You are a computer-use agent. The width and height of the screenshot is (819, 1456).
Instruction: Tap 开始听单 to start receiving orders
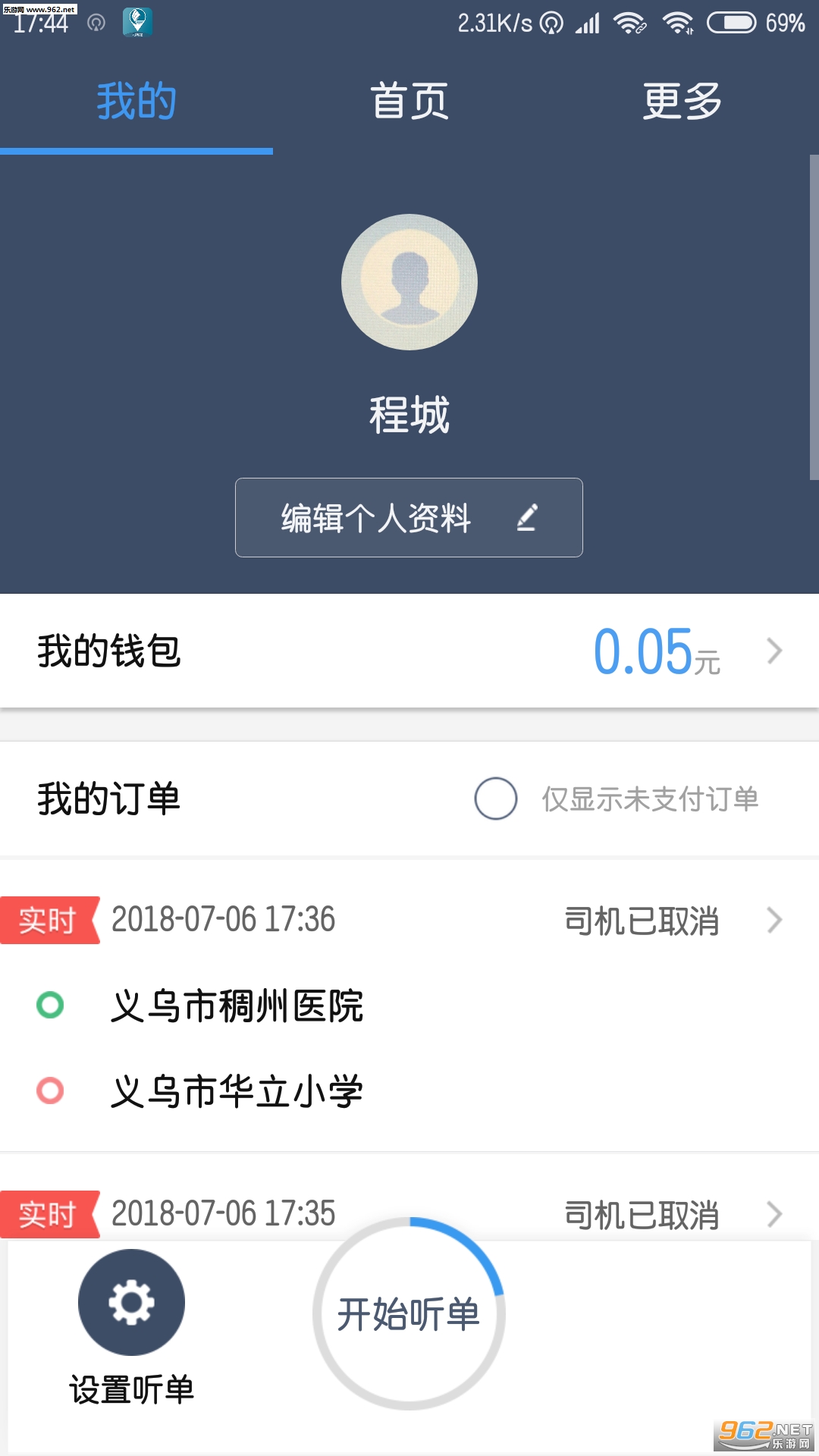coord(409,1314)
